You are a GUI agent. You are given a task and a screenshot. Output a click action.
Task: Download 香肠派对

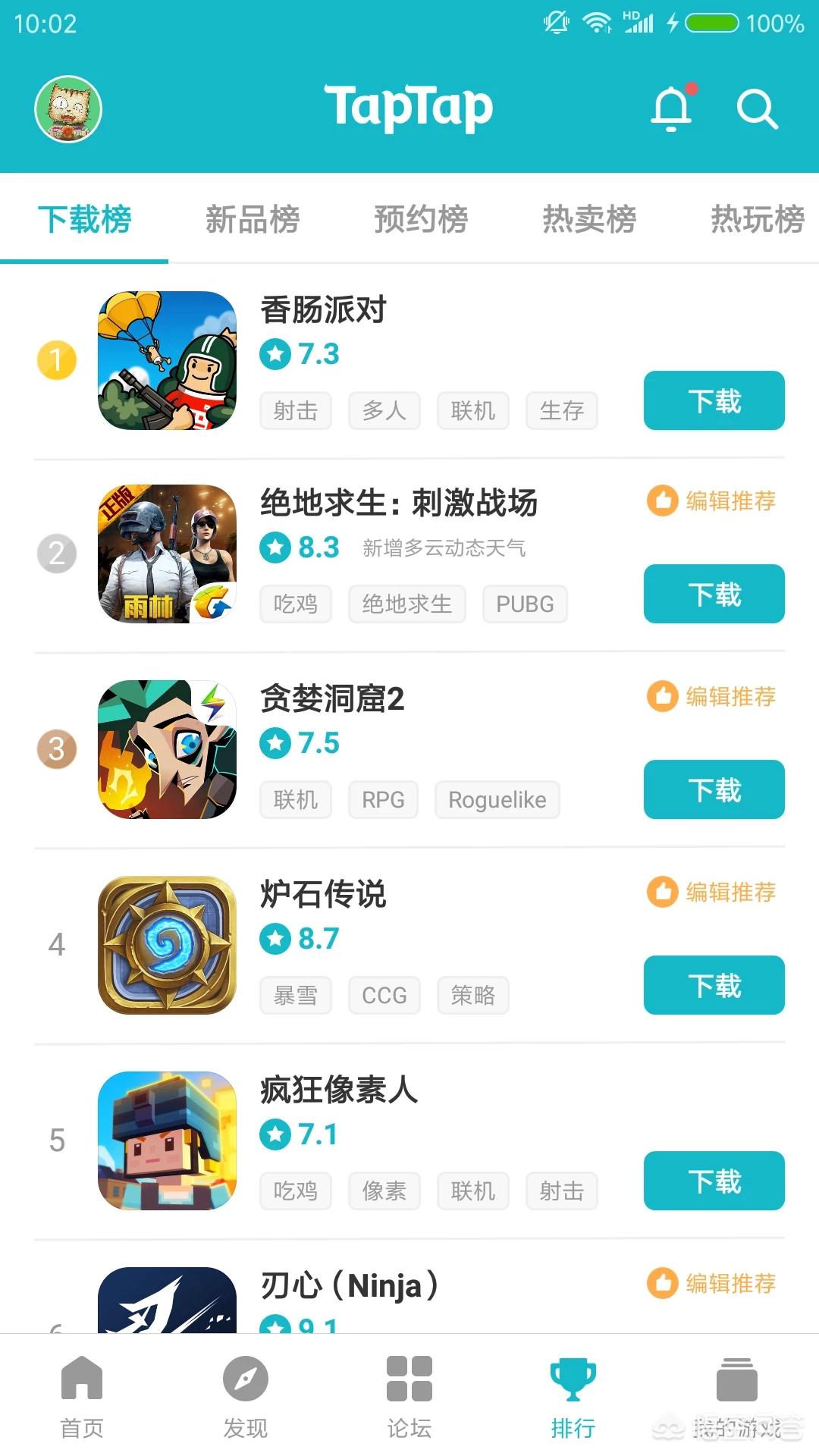click(714, 400)
